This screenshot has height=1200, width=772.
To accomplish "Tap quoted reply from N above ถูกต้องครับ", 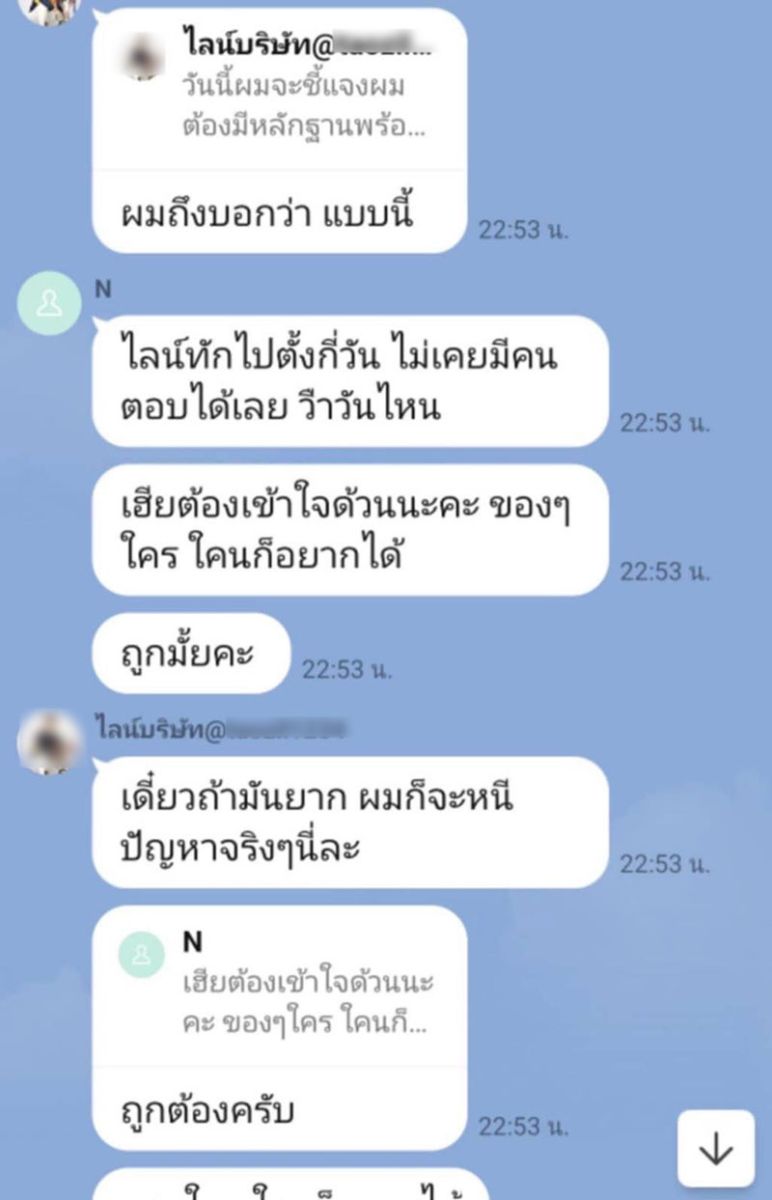I will pyautogui.click(x=280, y=984).
